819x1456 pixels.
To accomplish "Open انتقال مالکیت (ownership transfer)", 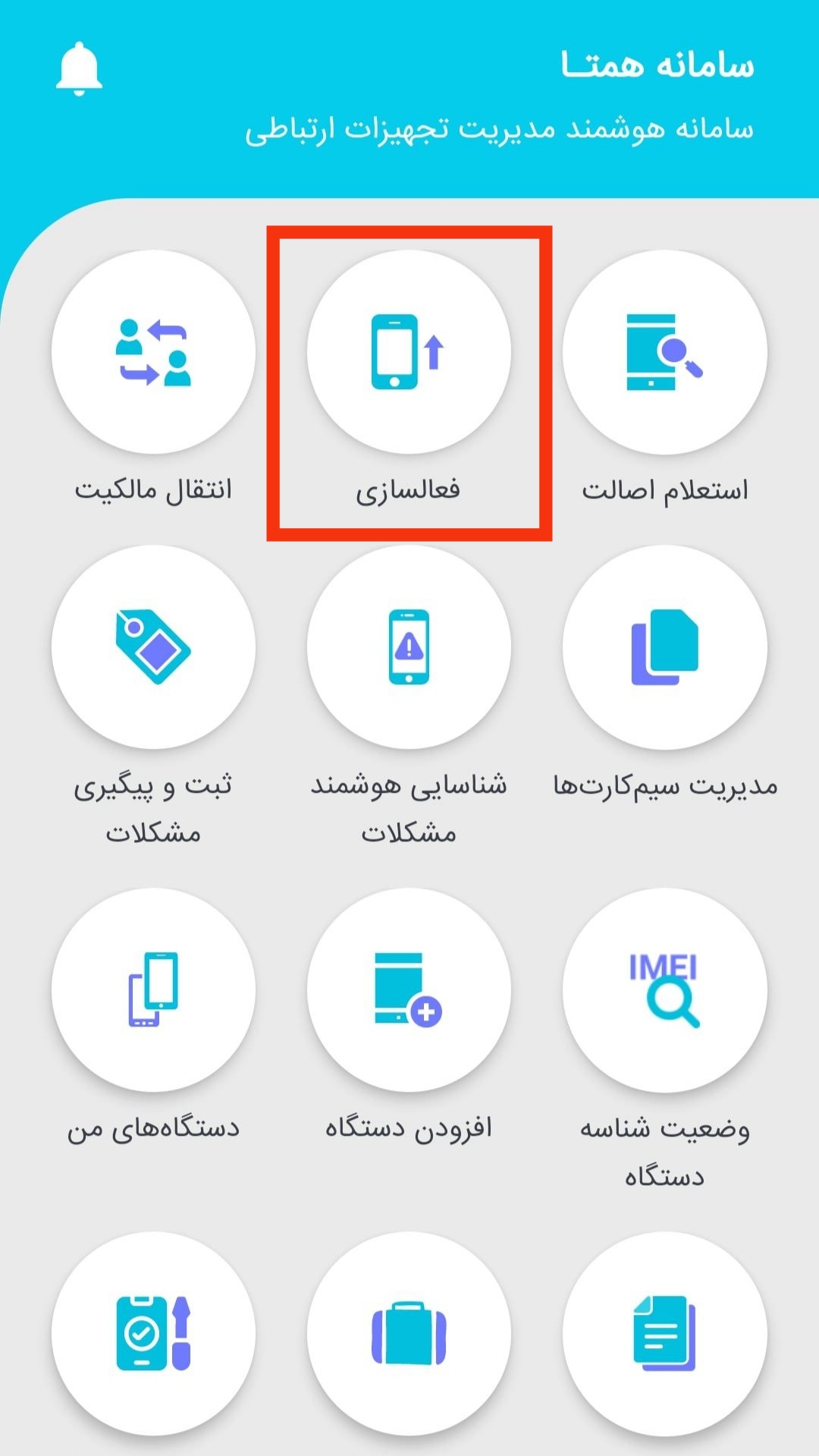I will 153,353.
